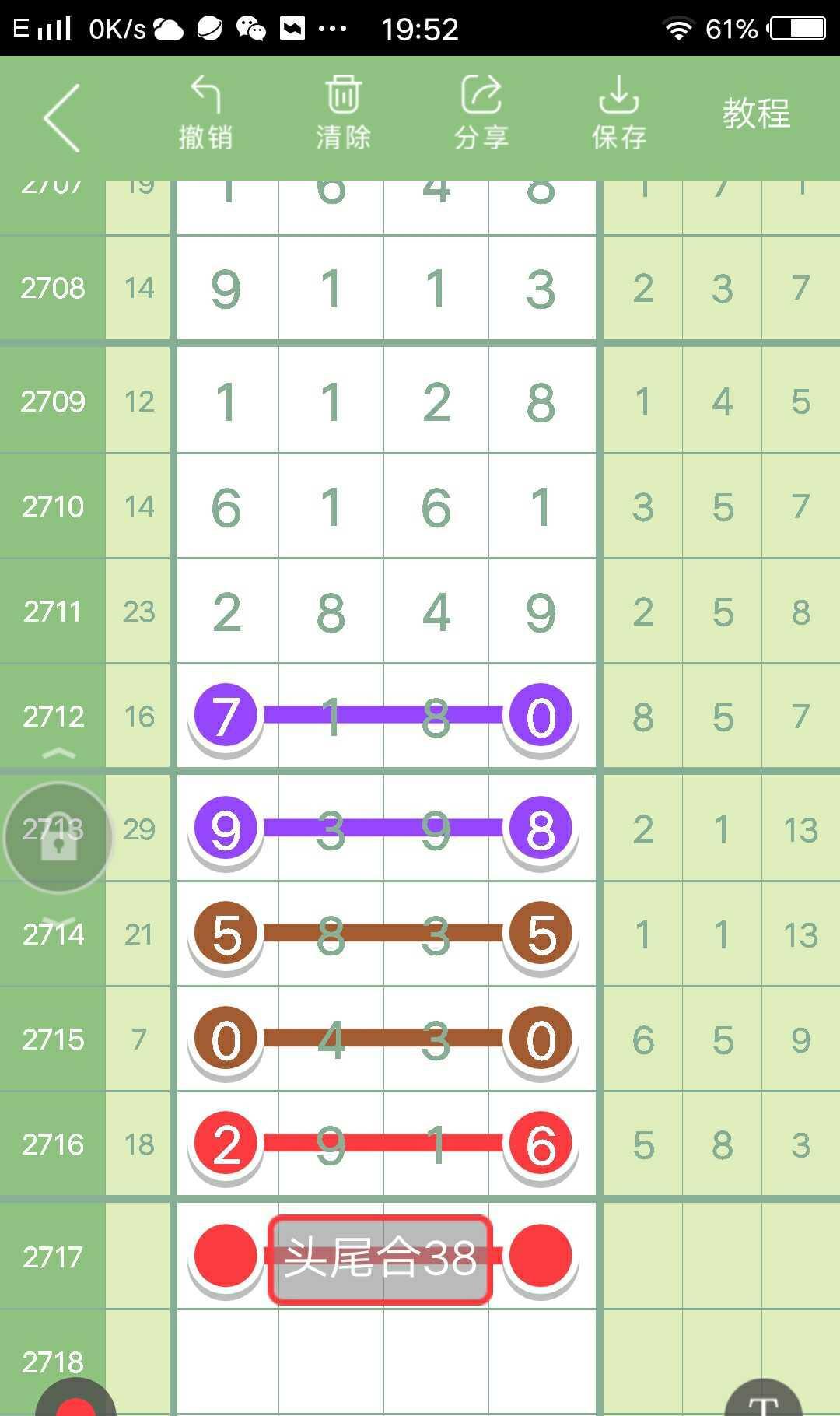Open the 教程 tutorial
840x1416 pixels.
pos(756,114)
